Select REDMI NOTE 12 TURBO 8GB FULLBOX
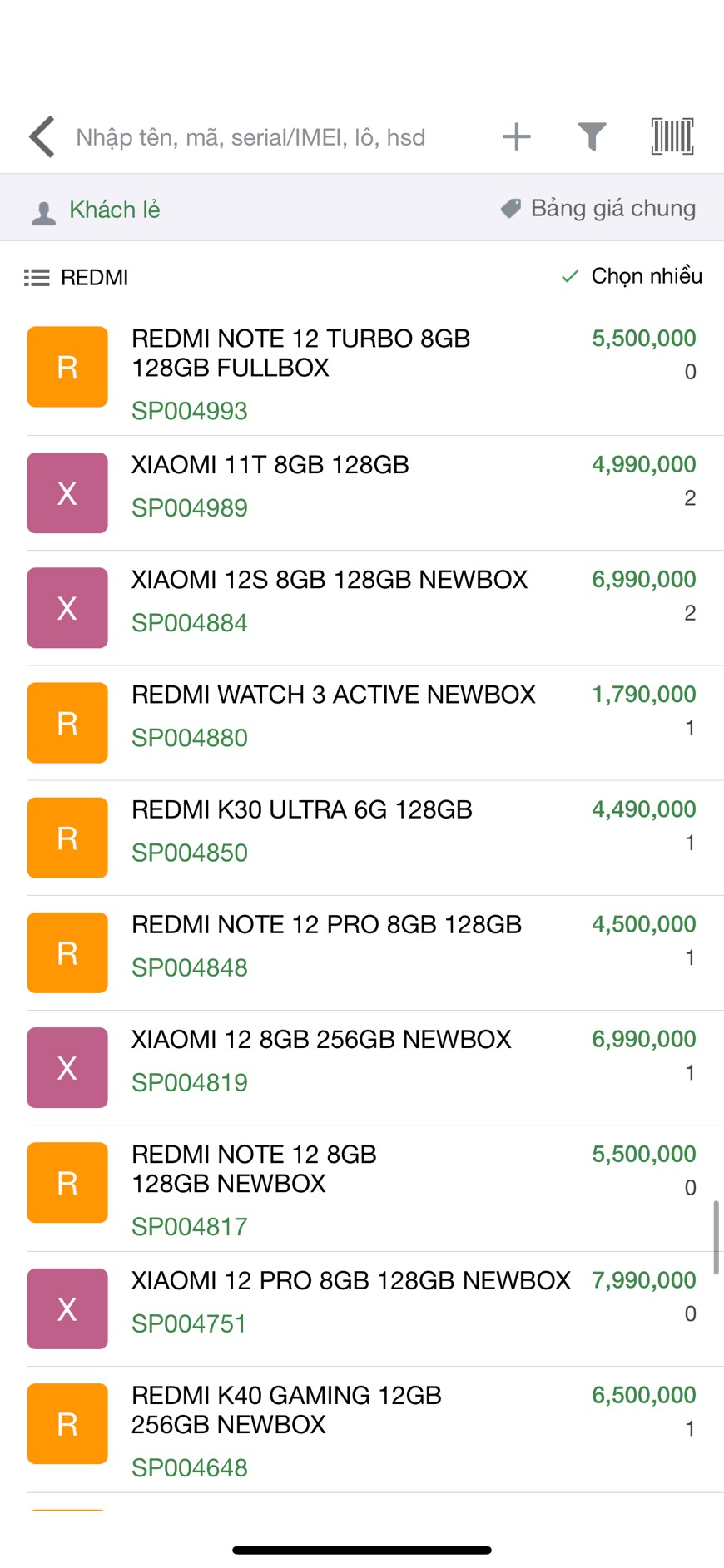Image resolution: width=724 pixels, height=1568 pixels. pyautogui.click(x=362, y=373)
